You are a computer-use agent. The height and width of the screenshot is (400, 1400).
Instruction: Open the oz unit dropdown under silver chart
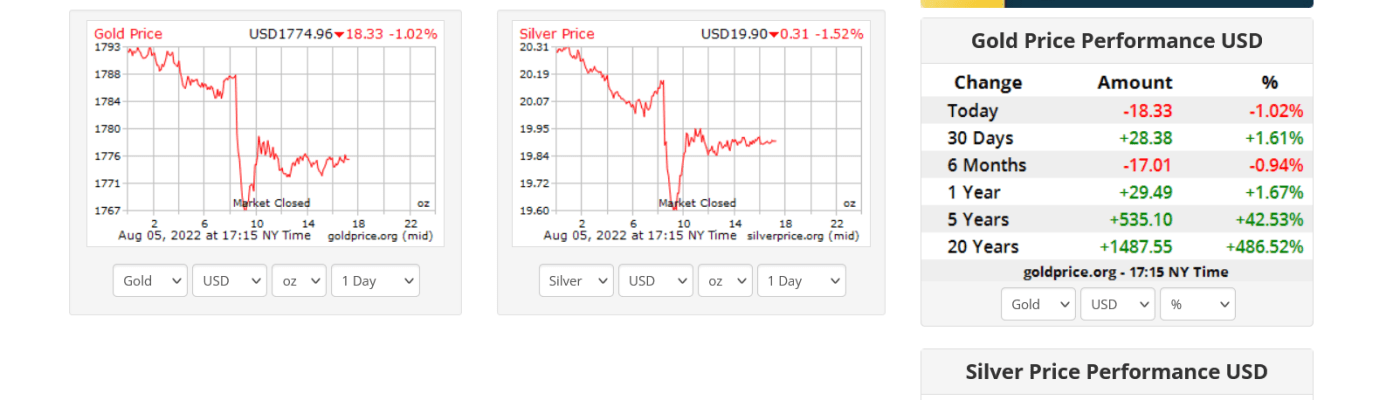pos(725,281)
